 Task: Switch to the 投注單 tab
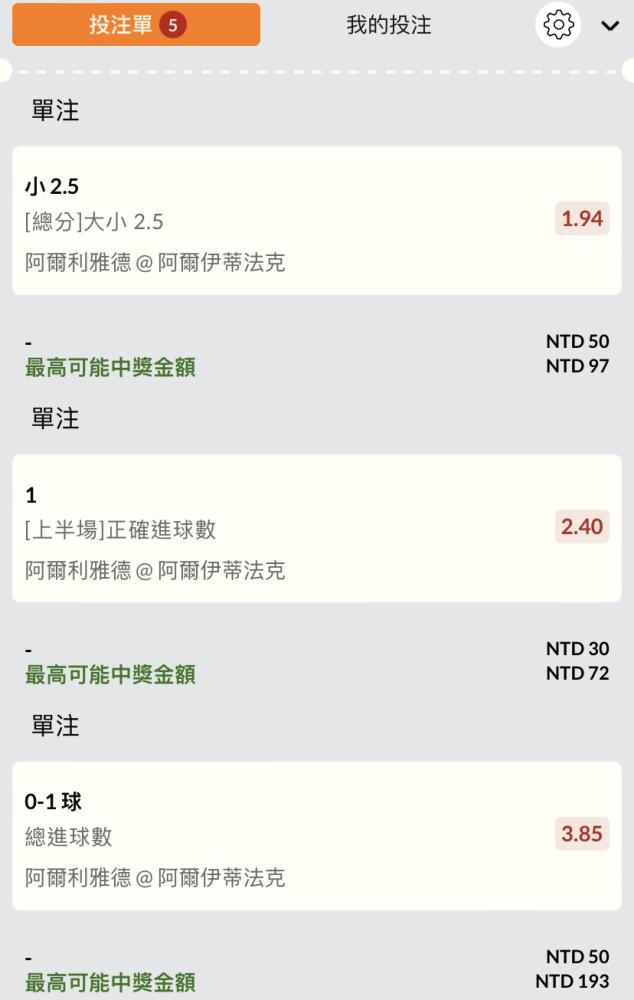coord(136,25)
